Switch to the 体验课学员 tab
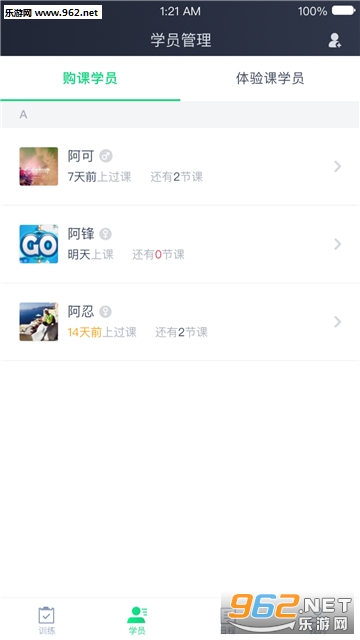360x640 pixels. [270, 78]
